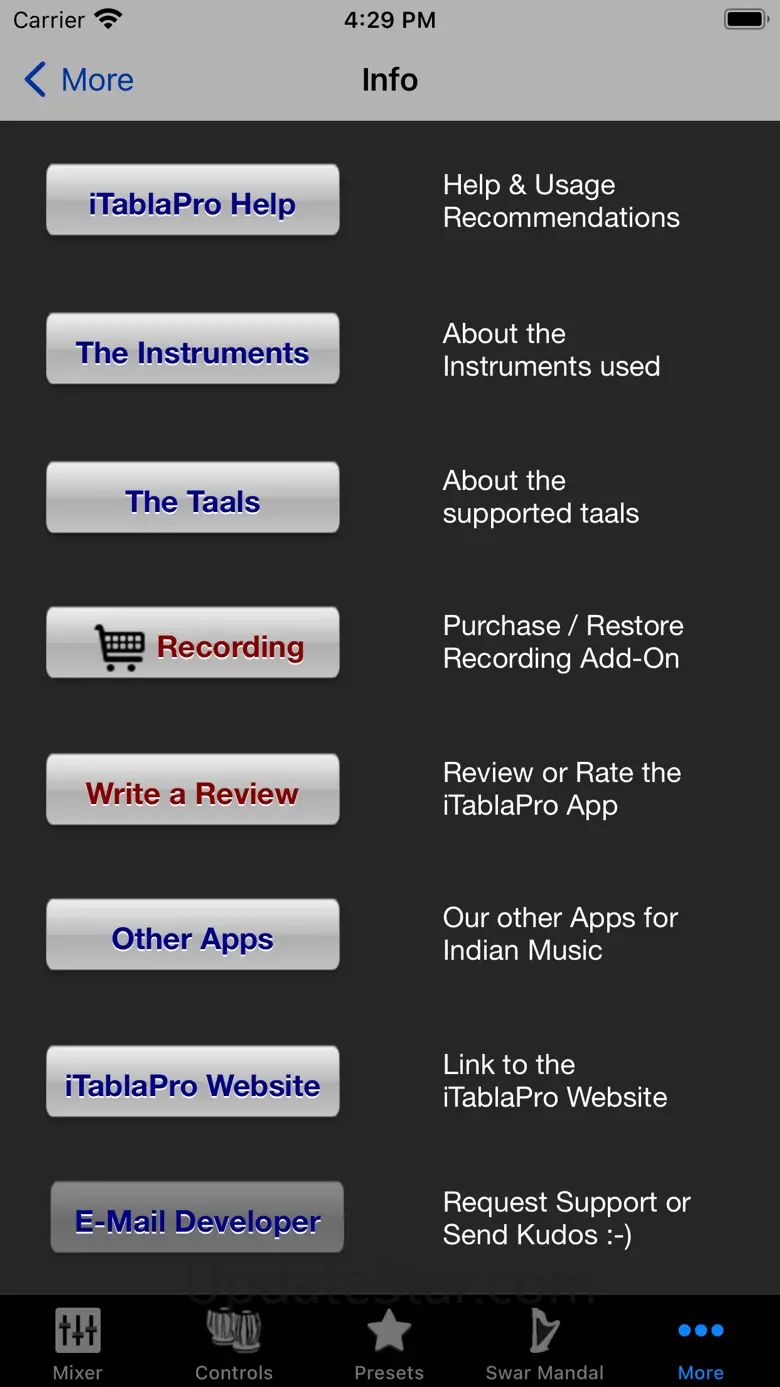Image resolution: width=780 pixels, height=1387 pixels.
Task: Switch to the Mixer tab
Action: 78,1343
